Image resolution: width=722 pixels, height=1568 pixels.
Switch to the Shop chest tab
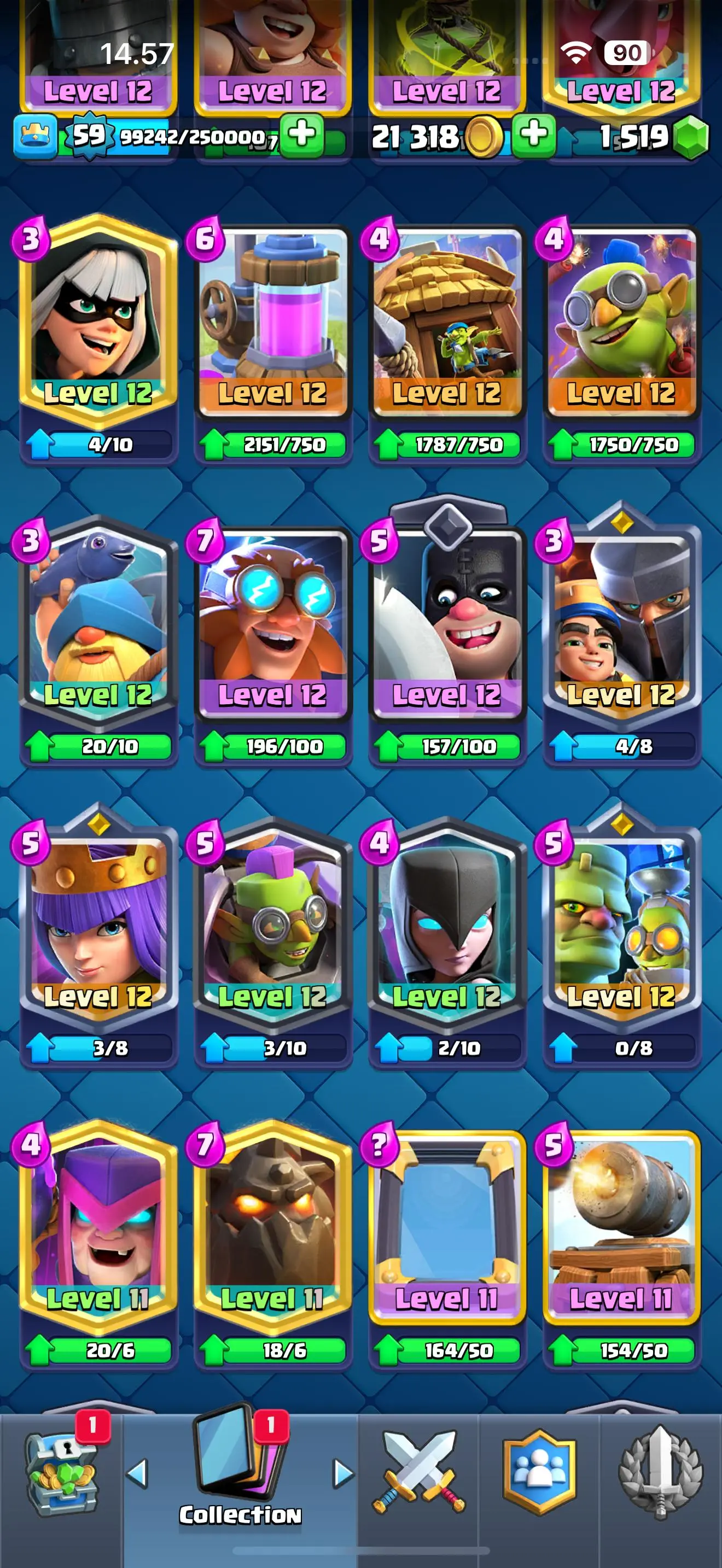click(61, 1473)
